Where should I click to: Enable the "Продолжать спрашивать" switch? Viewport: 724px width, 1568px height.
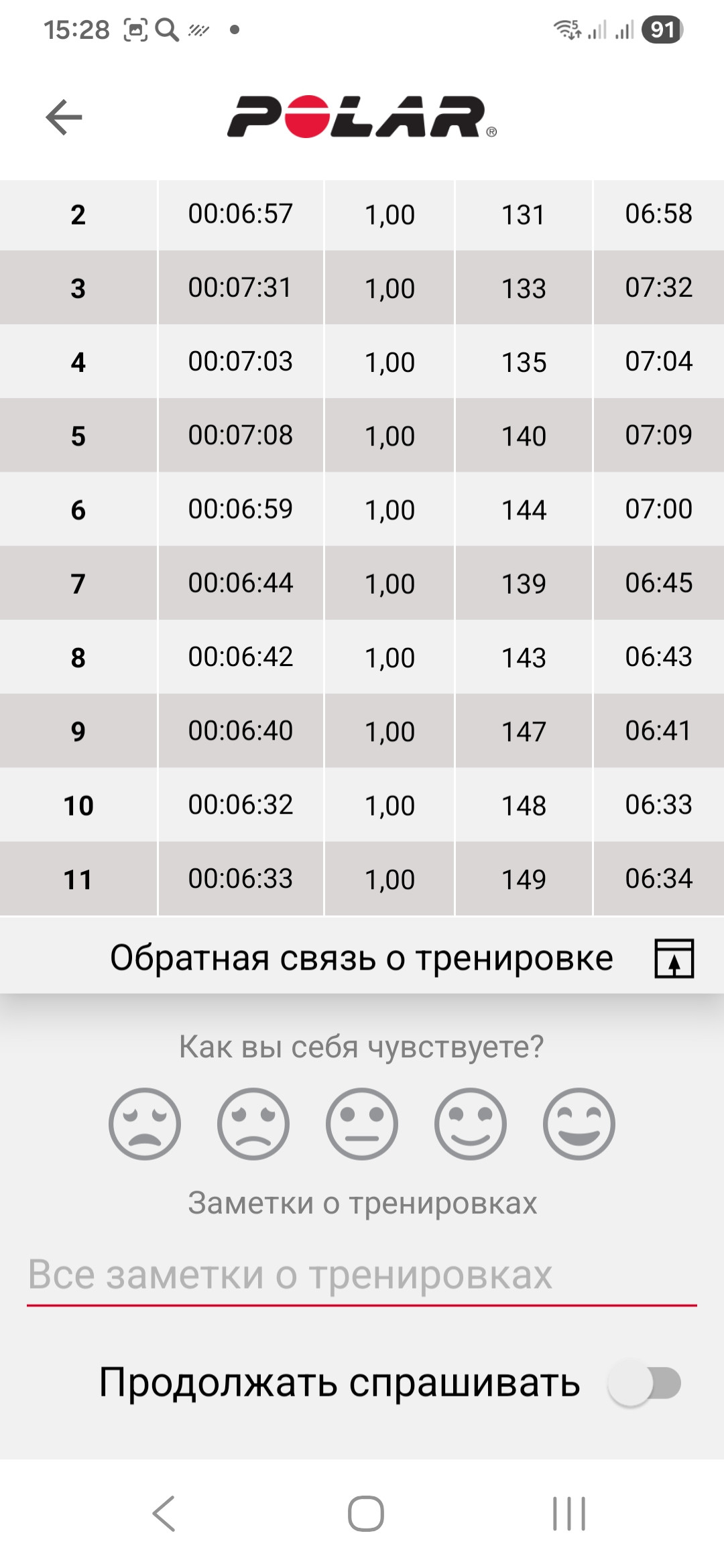pos(644,1383)
